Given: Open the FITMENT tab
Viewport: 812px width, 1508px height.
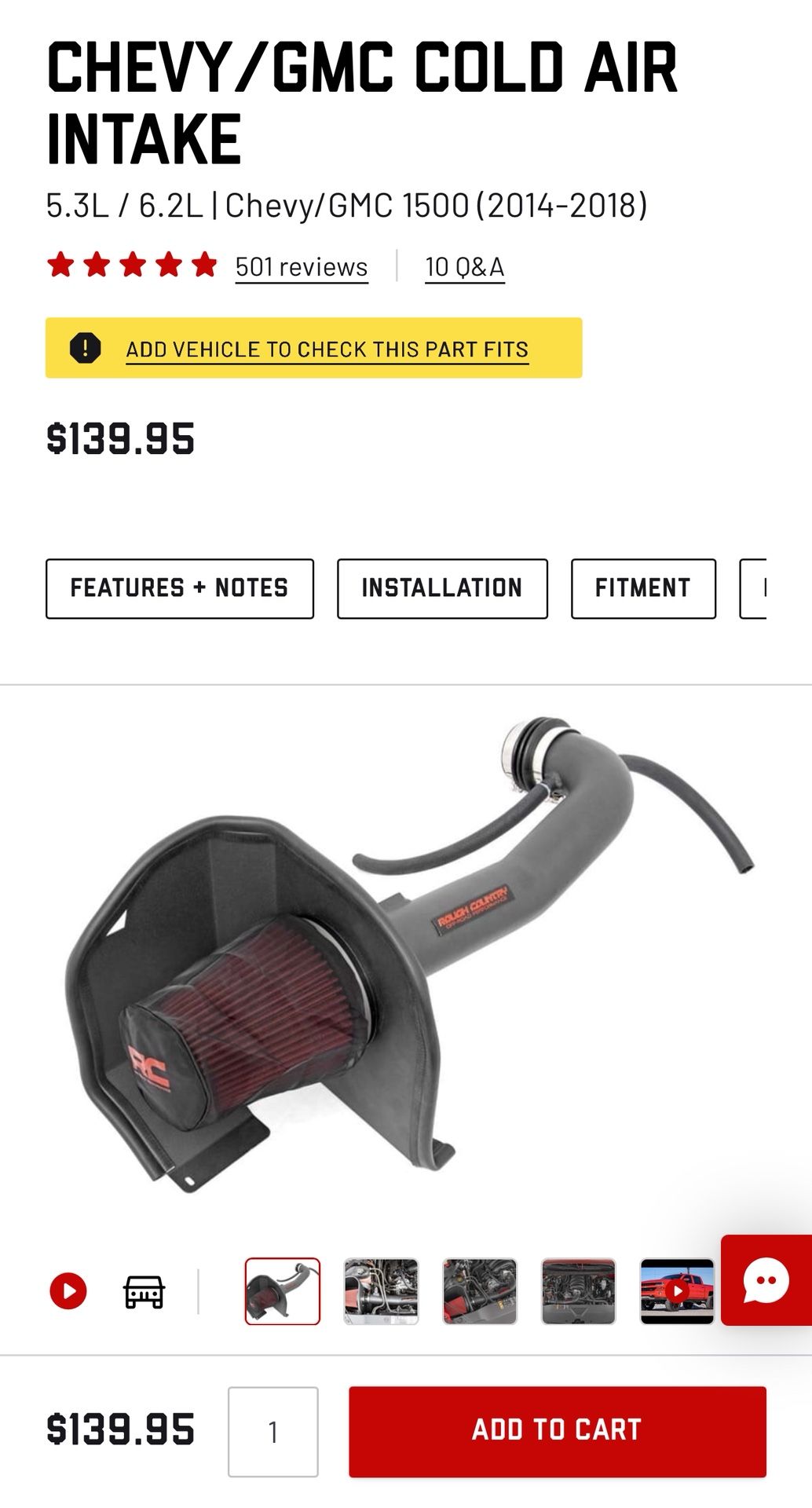Looking at the screenshot, I should click(643, 587).
